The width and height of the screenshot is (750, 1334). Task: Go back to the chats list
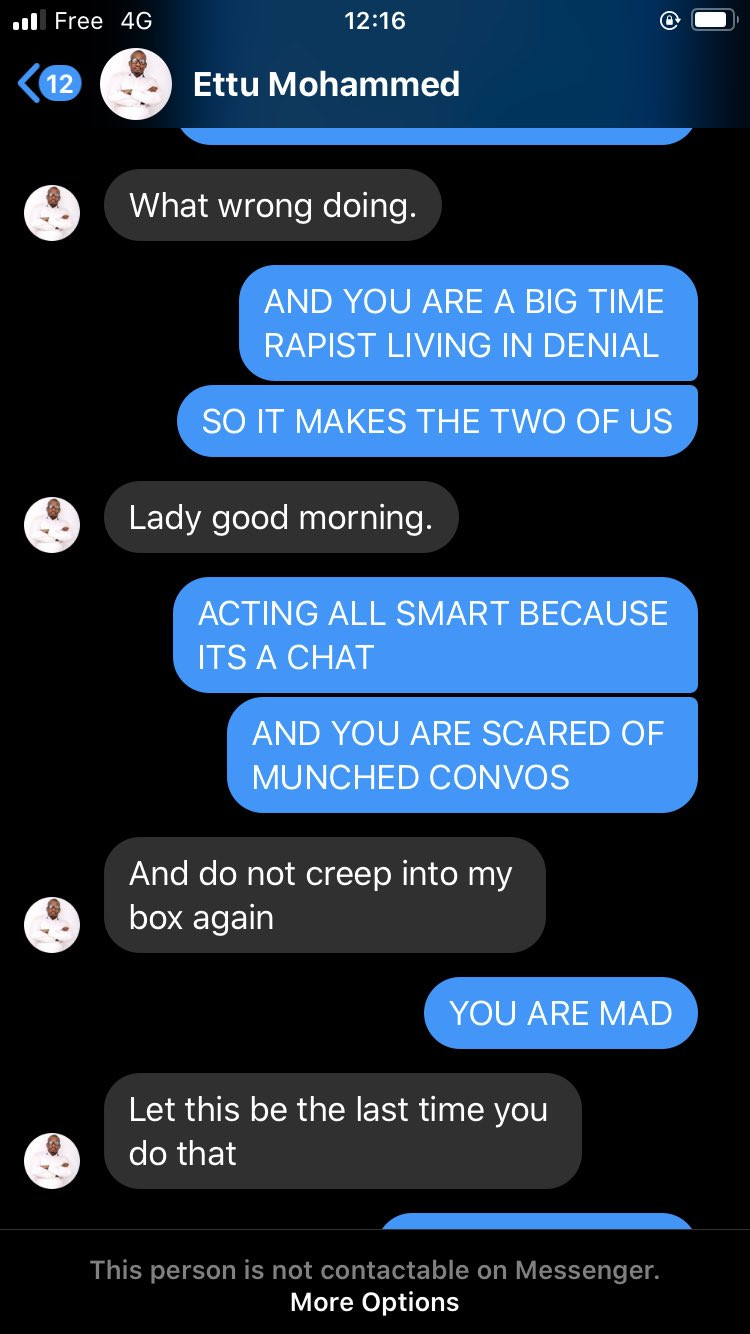48,84
